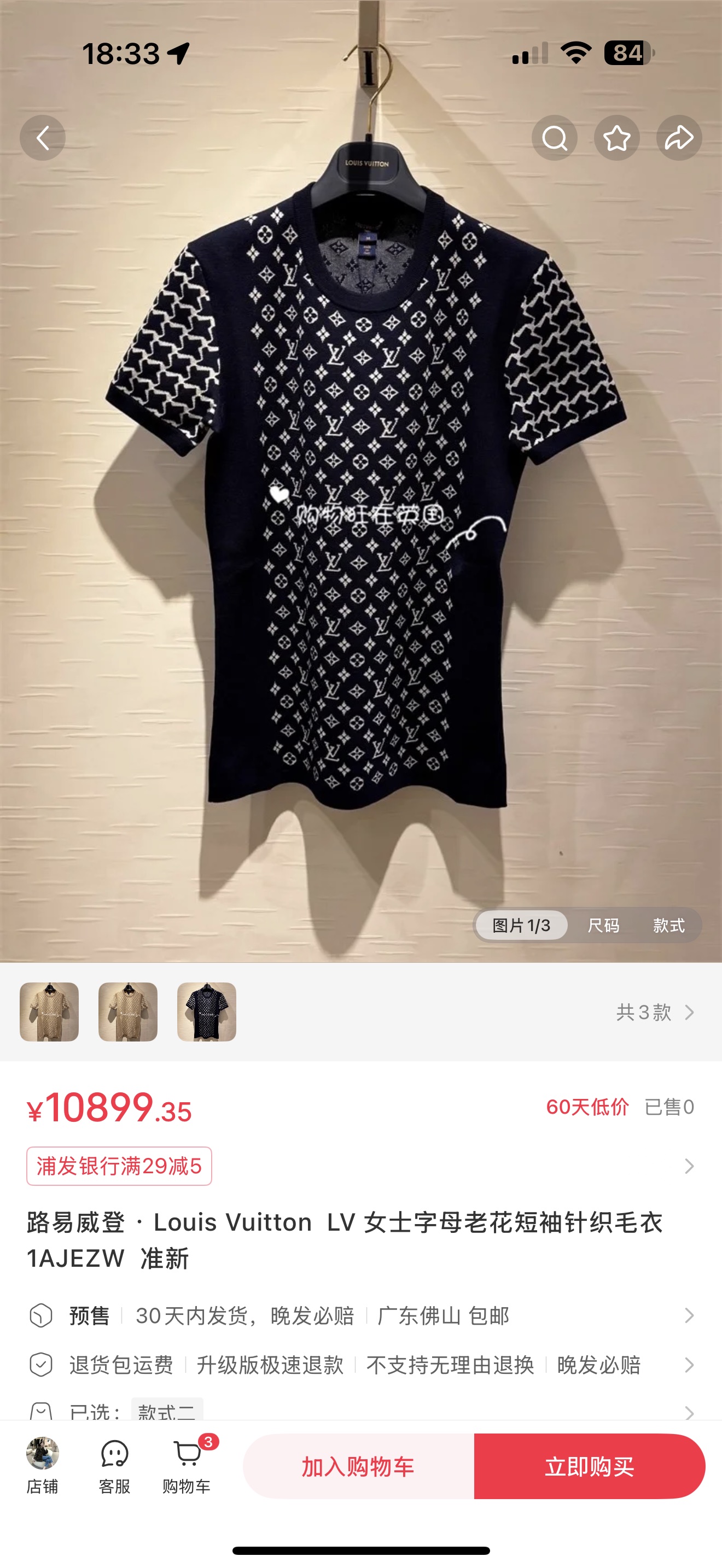Screen dimensions: 722x1568
Task: Open the 退货包运费 service guarantees row
Action: pyautogui.click(x=360, y=1365)
